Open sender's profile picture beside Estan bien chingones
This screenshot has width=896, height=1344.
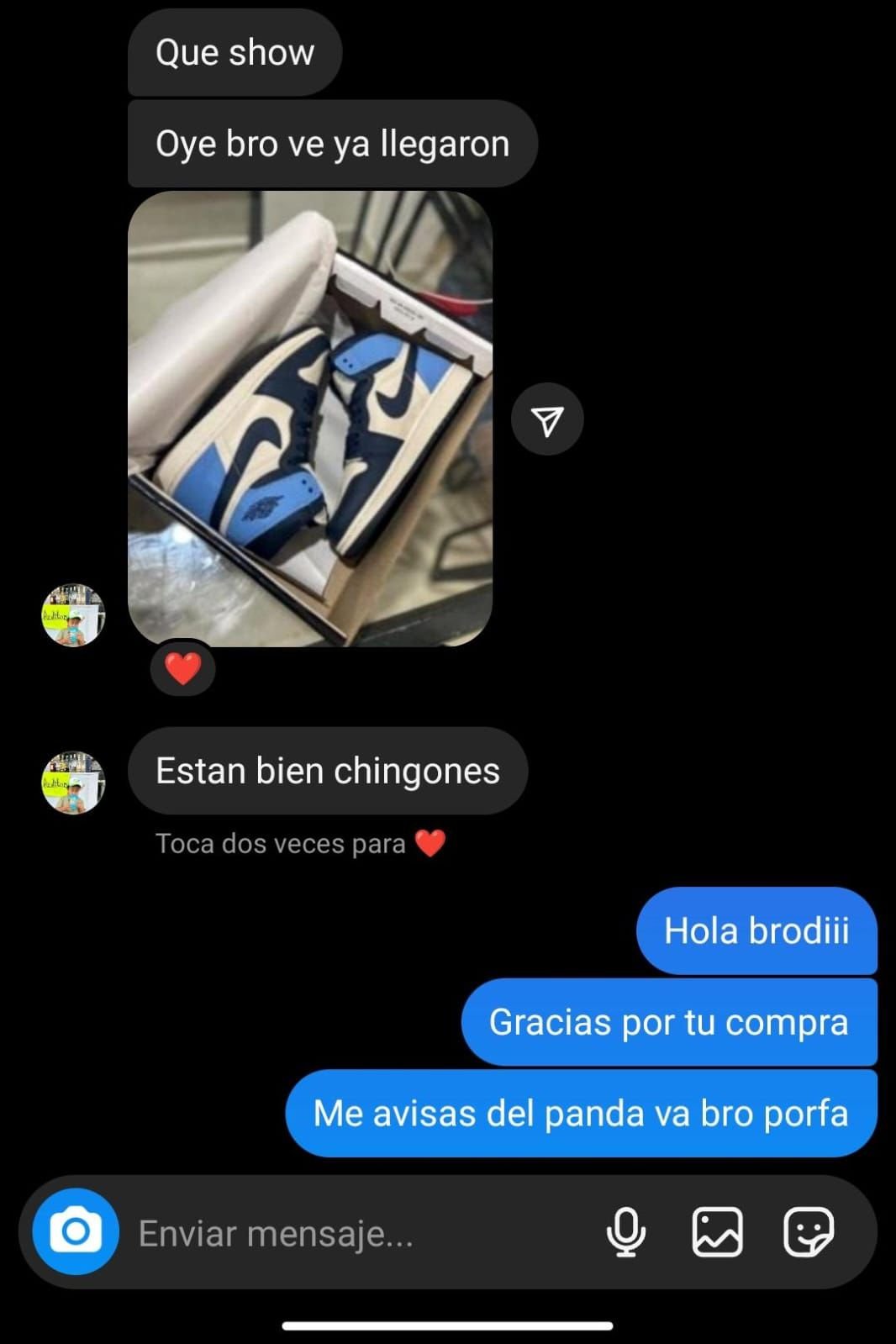73,782
